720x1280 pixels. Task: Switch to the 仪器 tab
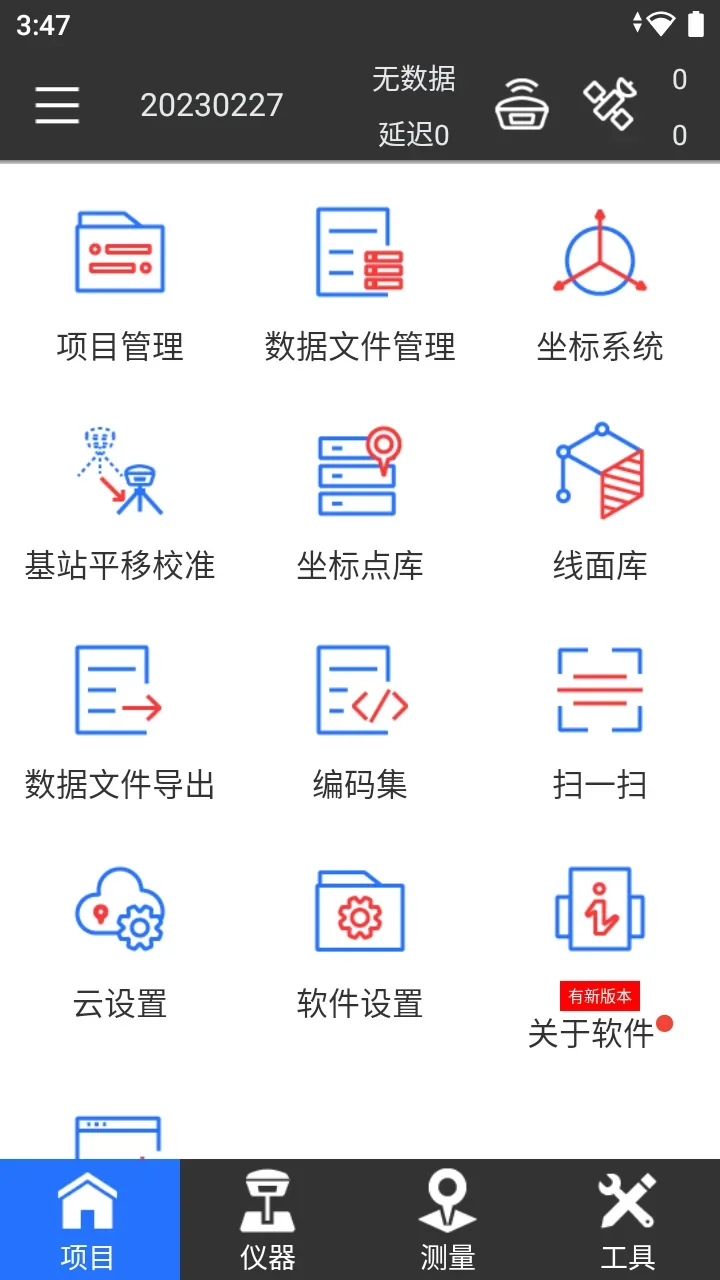click(x=268, y=1220)
